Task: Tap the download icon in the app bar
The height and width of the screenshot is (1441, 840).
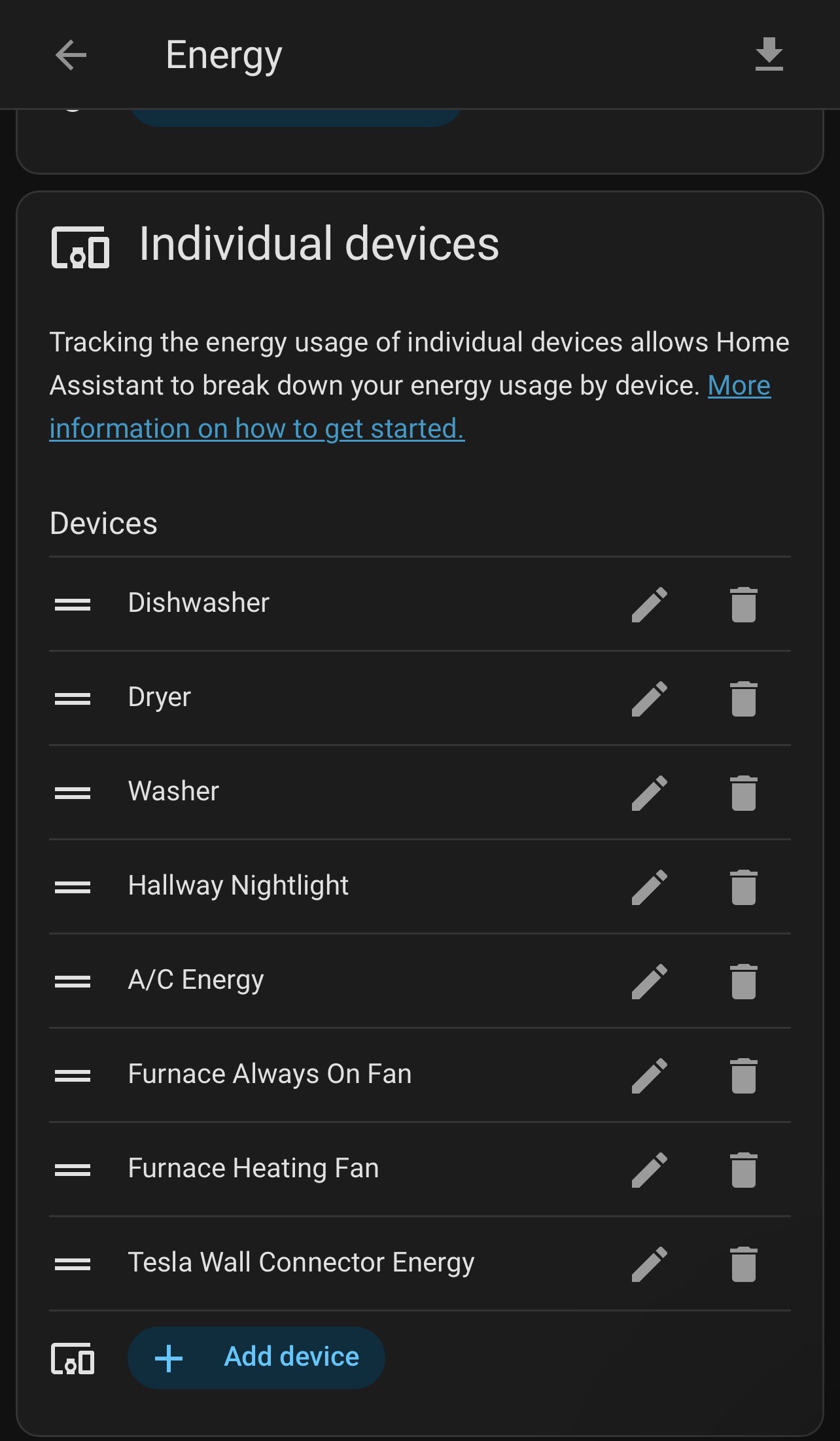Action: [769, 55]
